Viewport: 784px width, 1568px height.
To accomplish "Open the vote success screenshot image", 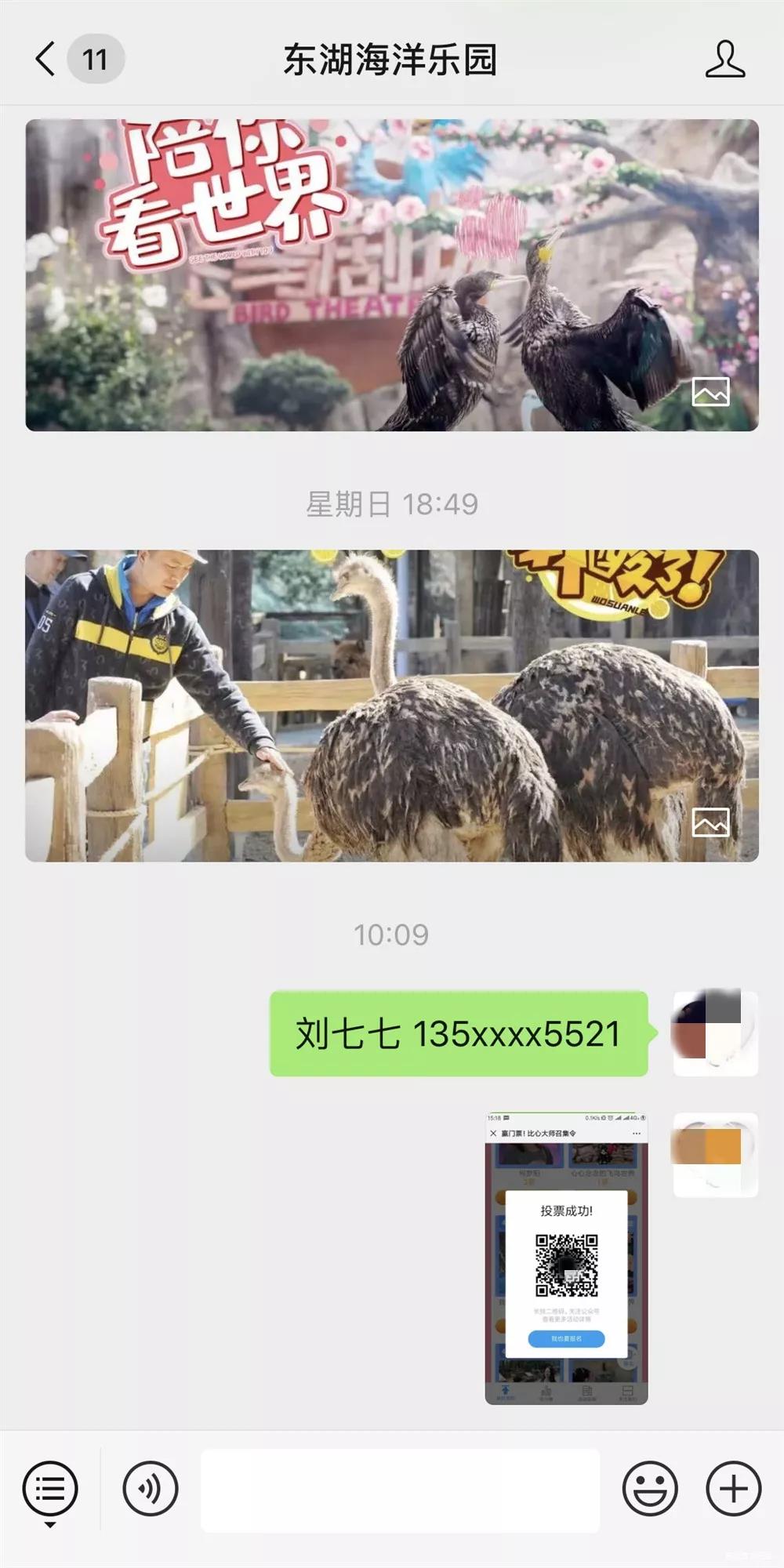I will (x=566, y=1258).
